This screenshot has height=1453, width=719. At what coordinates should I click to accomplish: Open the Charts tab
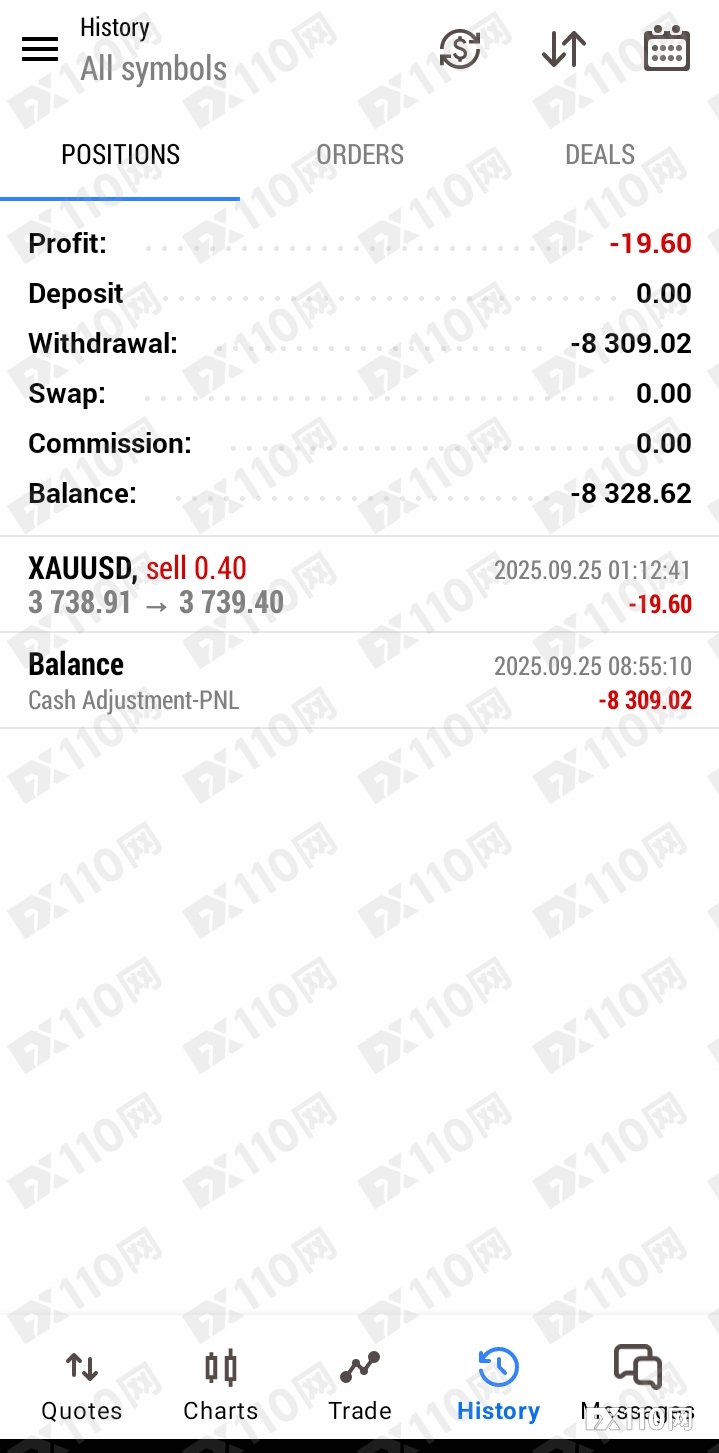[x=220, y=1385]
